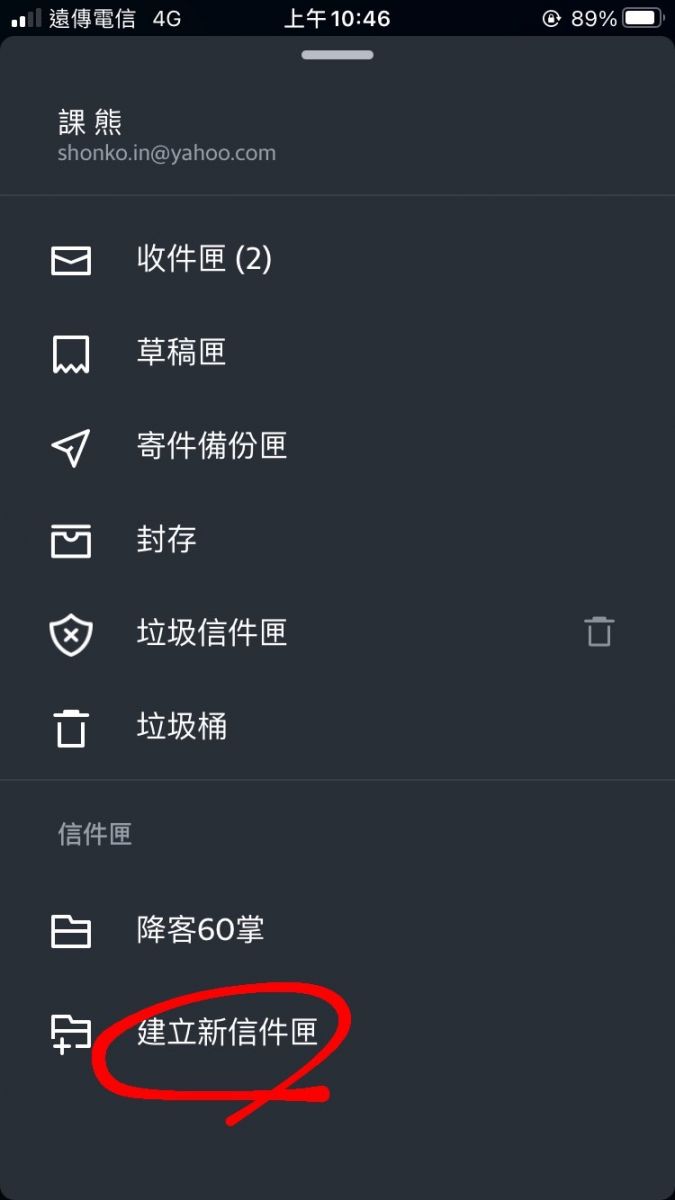
Task: Empty spam with the trash icon beside 垃圾信件匣
Action: [x=599, y=632]
